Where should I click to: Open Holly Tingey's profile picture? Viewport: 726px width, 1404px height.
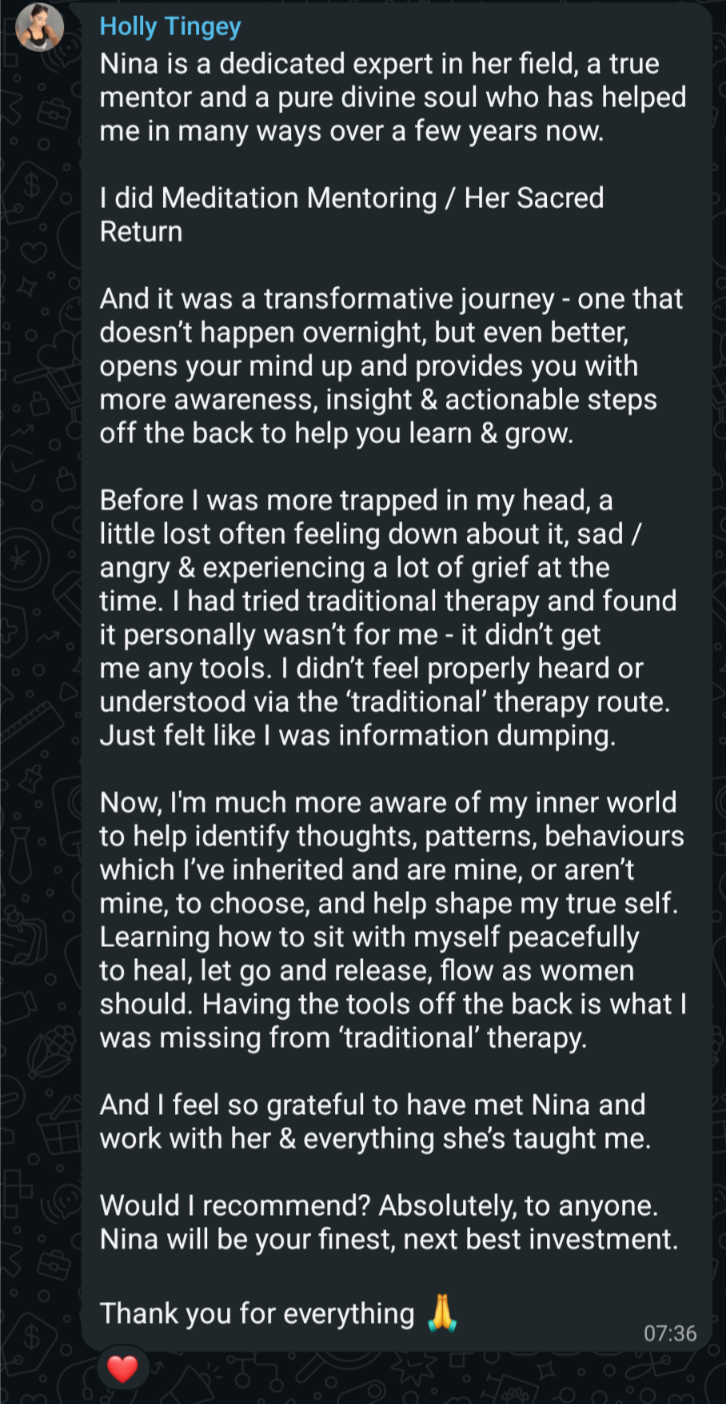(40, 26)
